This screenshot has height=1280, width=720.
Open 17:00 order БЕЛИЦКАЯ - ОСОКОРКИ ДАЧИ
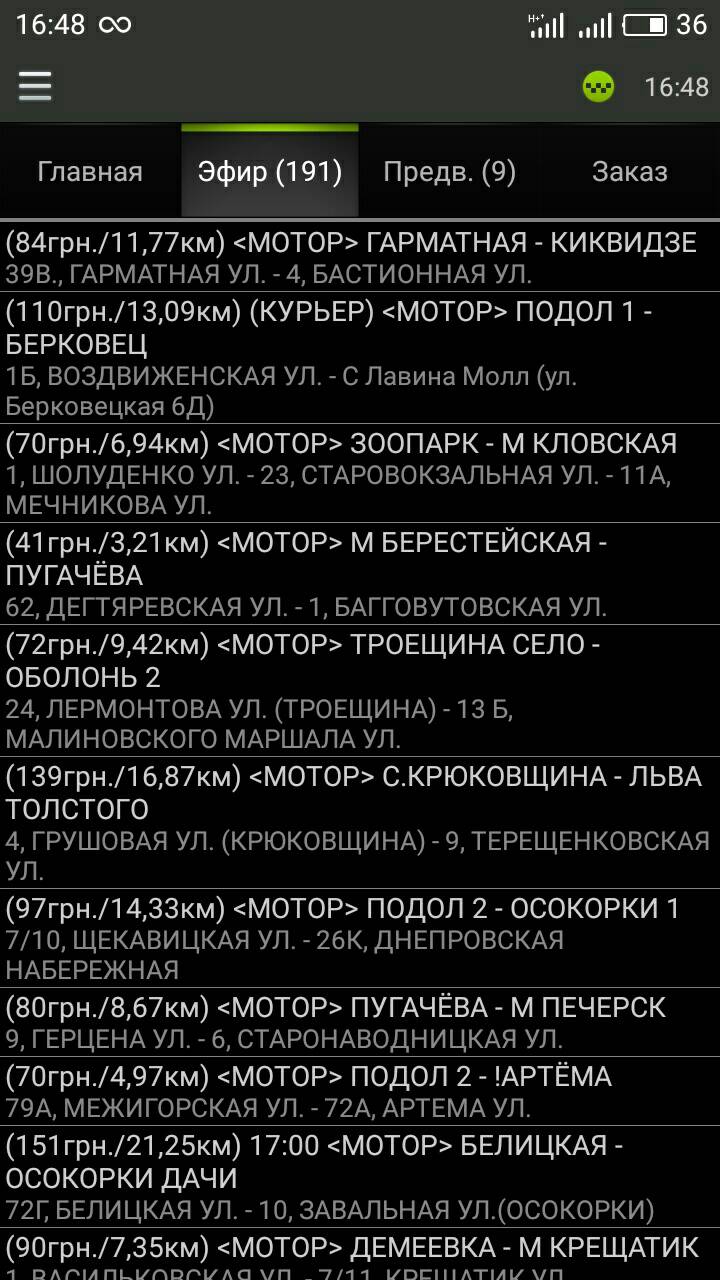coord(360,1177)
